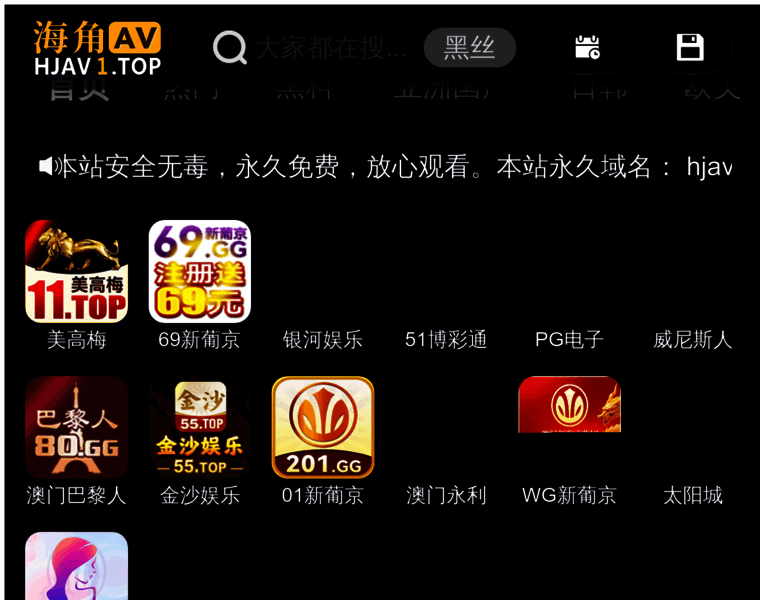760x600 pixels.
Task: Open the 01新葡京 tile
Action: tap(322, 428)
